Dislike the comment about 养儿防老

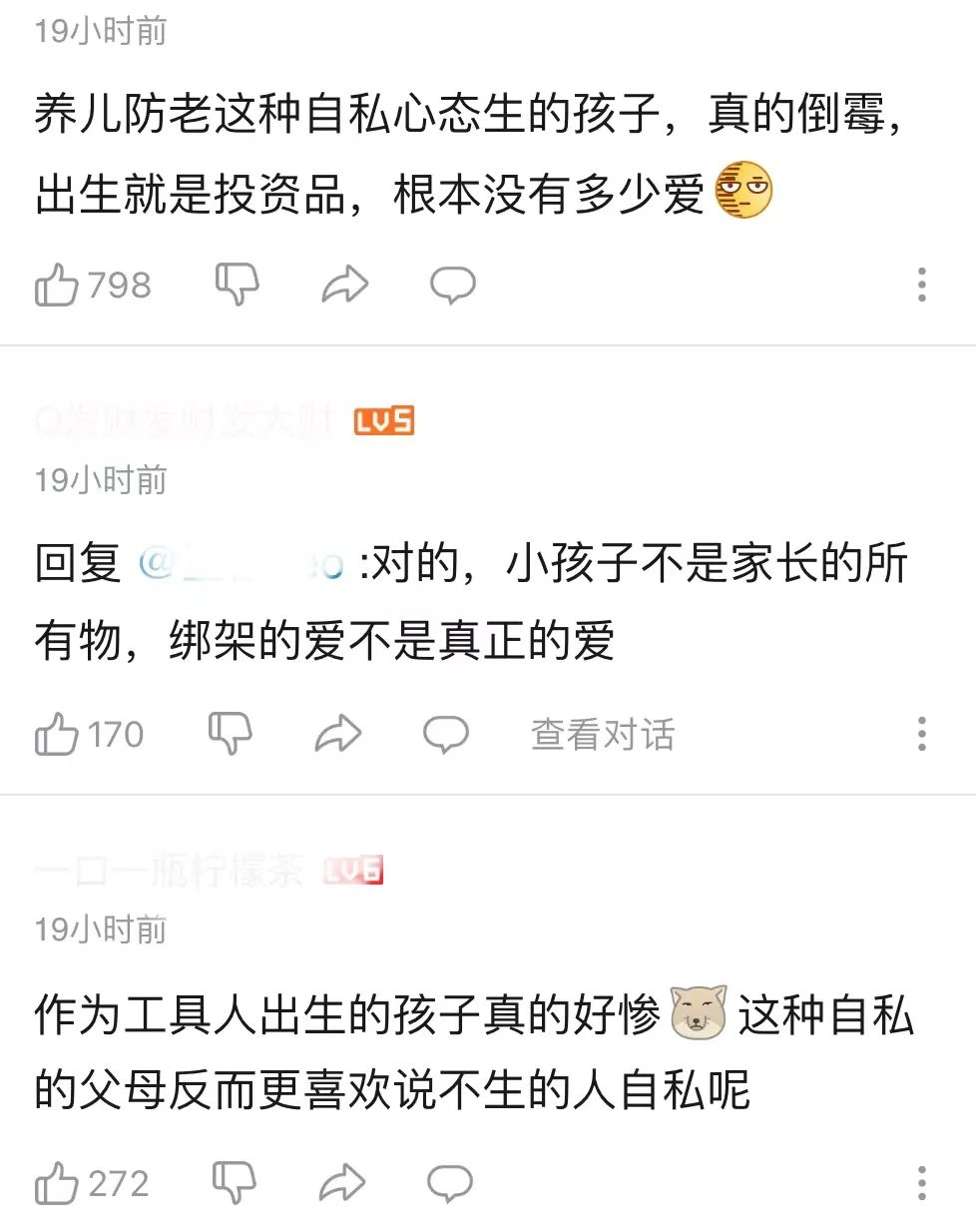pos(237,286)
